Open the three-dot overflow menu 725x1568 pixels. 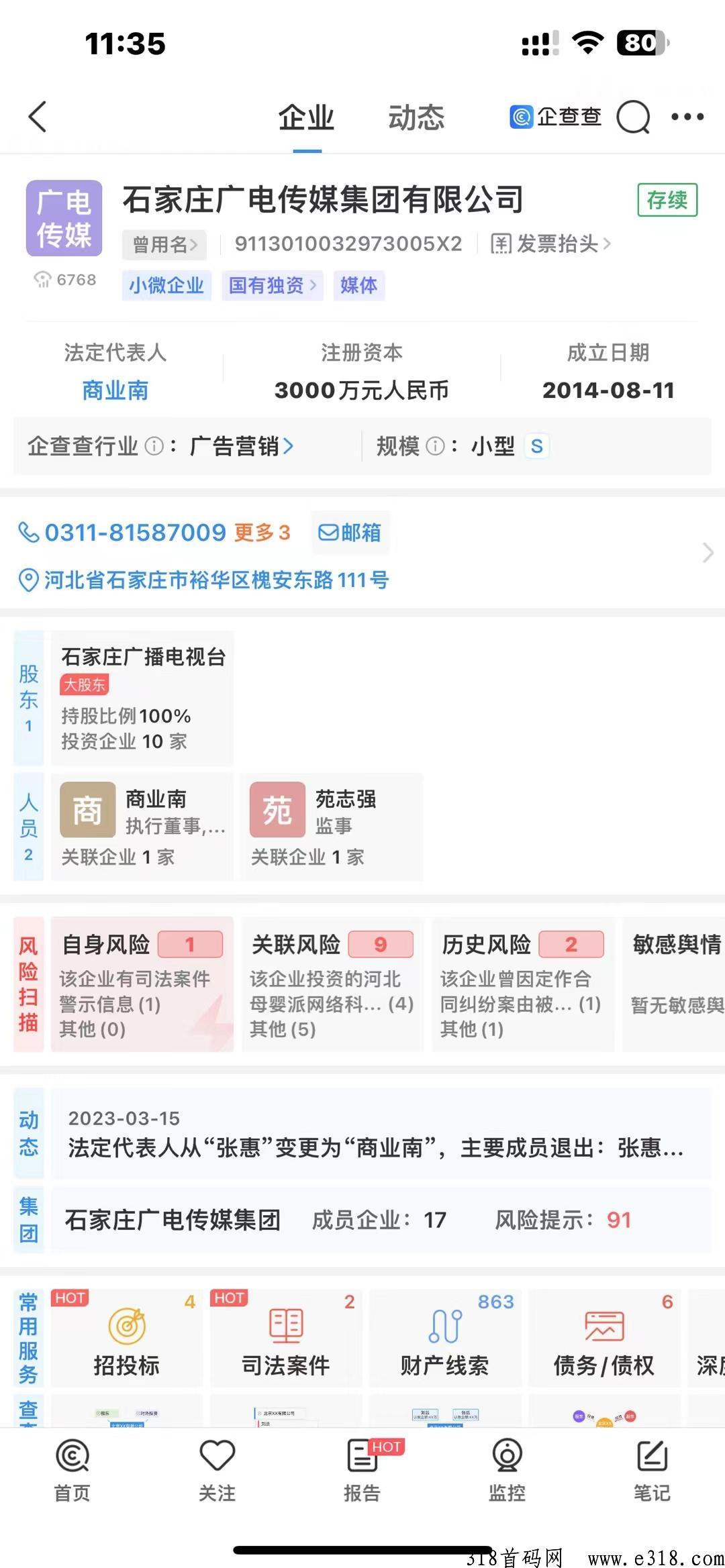click(687, 117)
